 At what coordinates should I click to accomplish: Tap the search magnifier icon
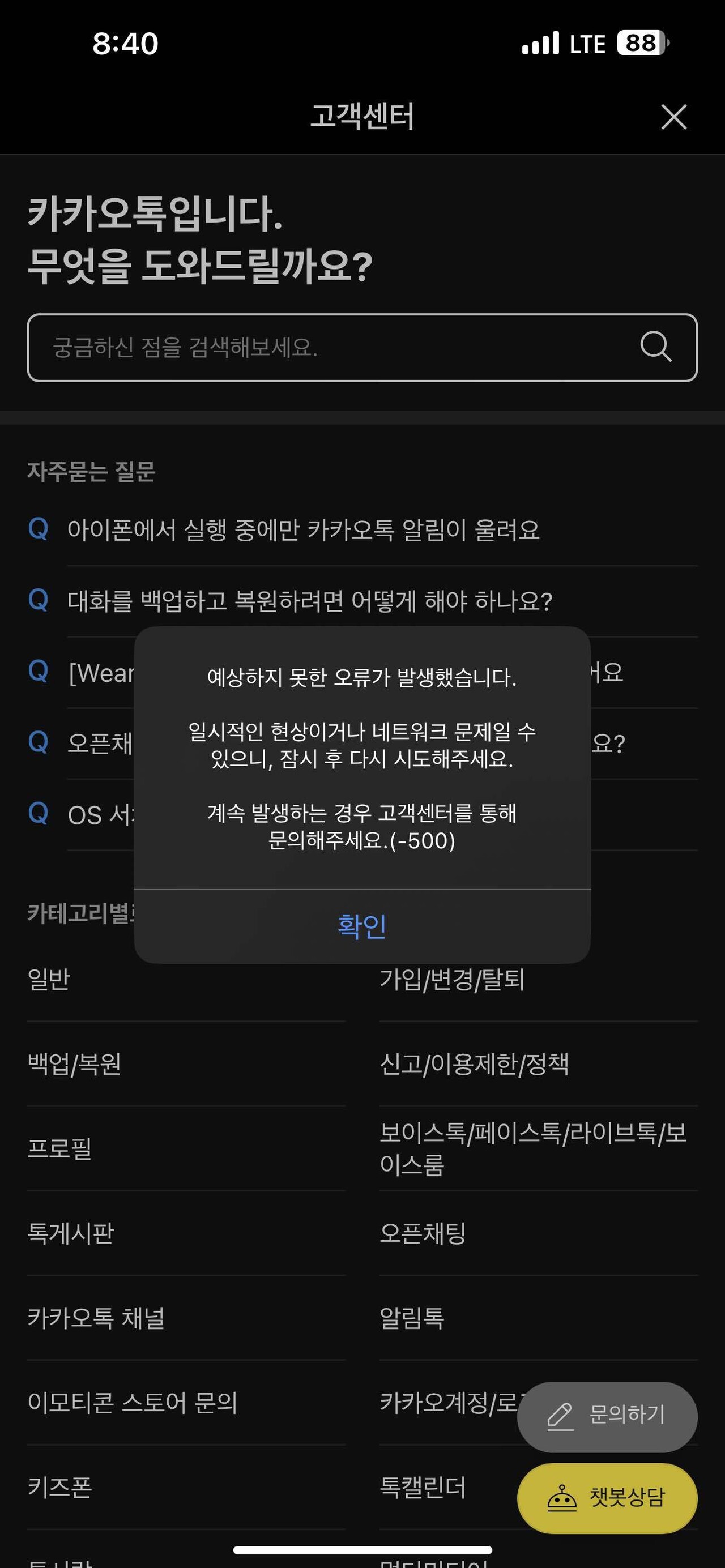pyautogui.click(x=656, y=347)
